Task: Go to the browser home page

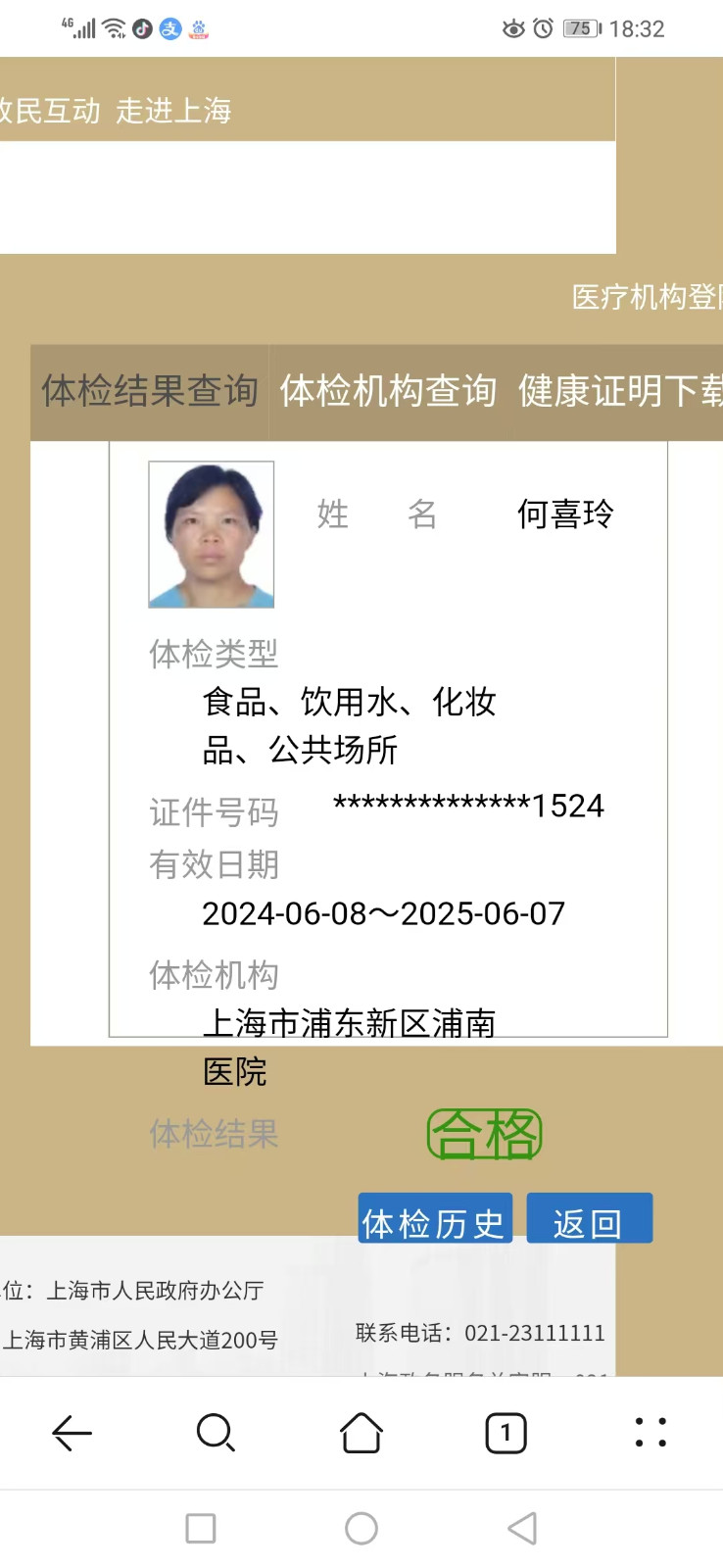Action: tap(361, 1433)
